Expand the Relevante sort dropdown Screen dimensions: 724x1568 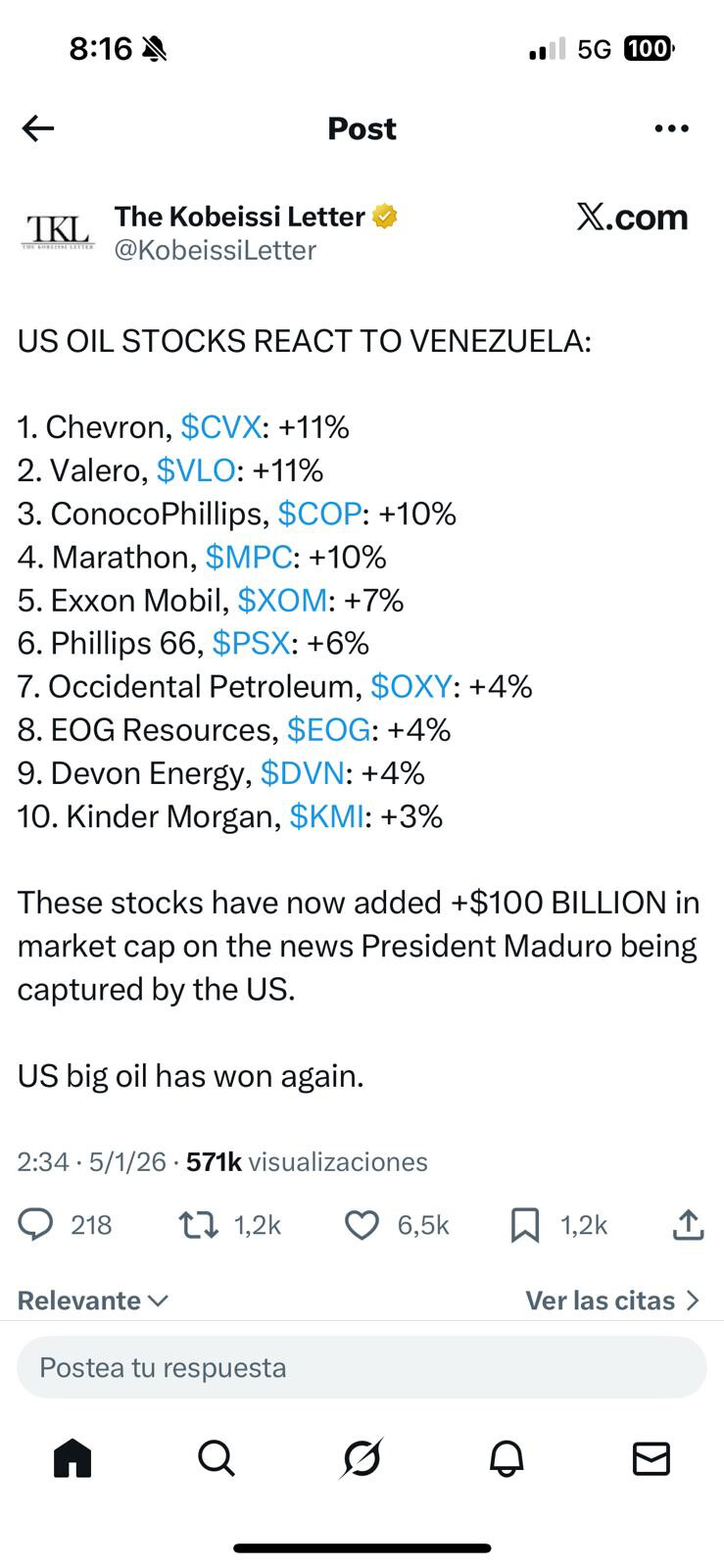pos(93,1300)
